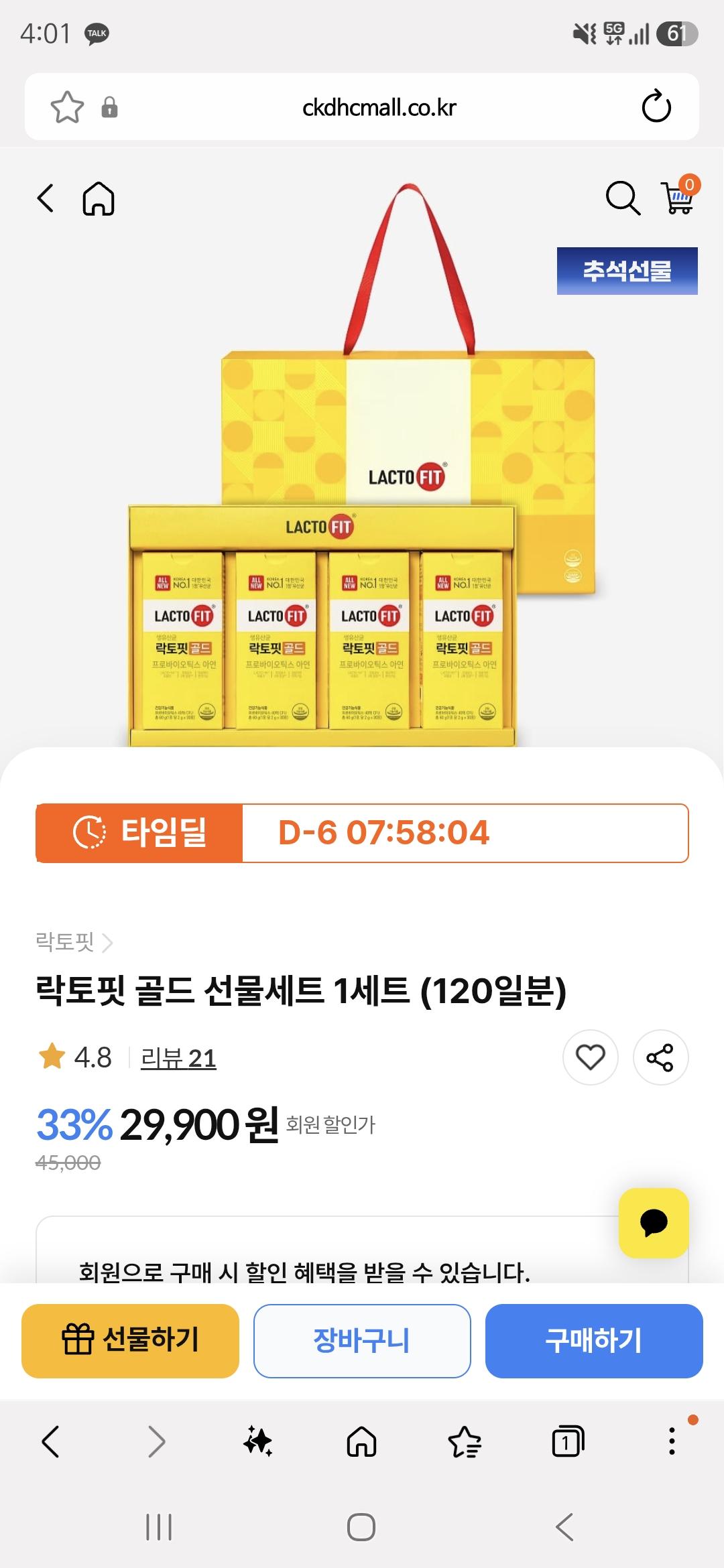Viewport: 724px width, 1568px height.
Task: Open recent apps from the navigation bar
Action: pyautogui.click(x=159, y=1527)
